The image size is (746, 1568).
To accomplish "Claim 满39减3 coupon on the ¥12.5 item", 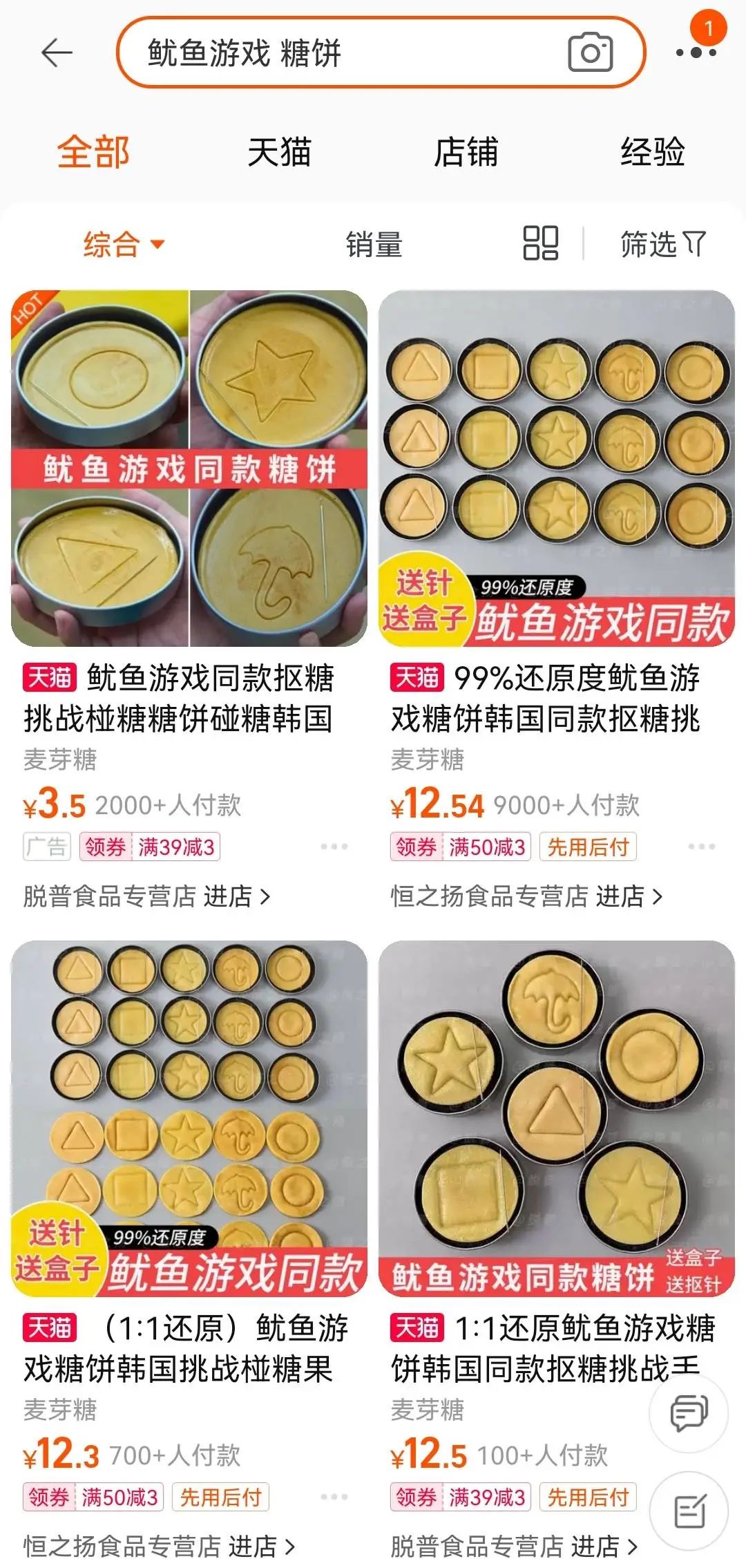I will click(x=461, y=1498).
